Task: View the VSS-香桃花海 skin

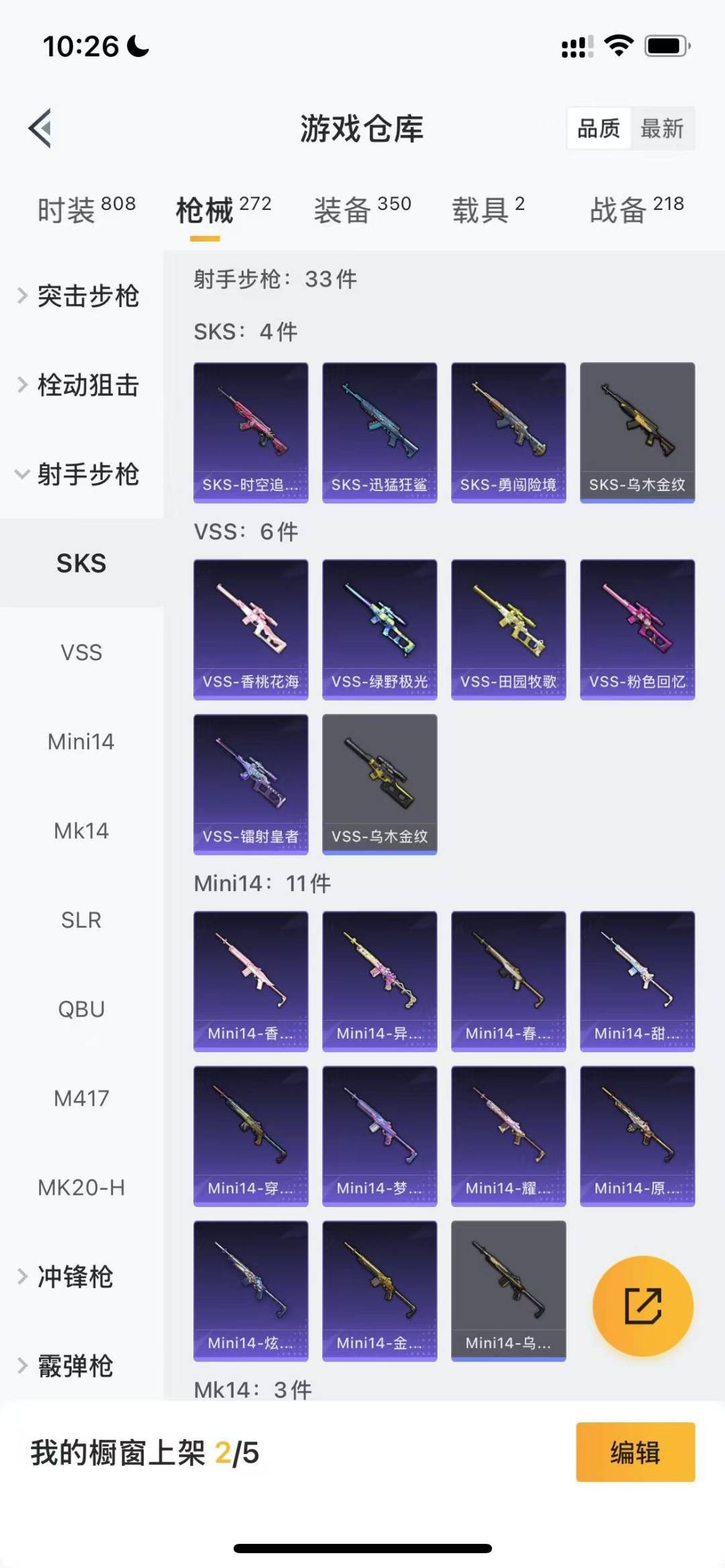Action: [251, 630]
